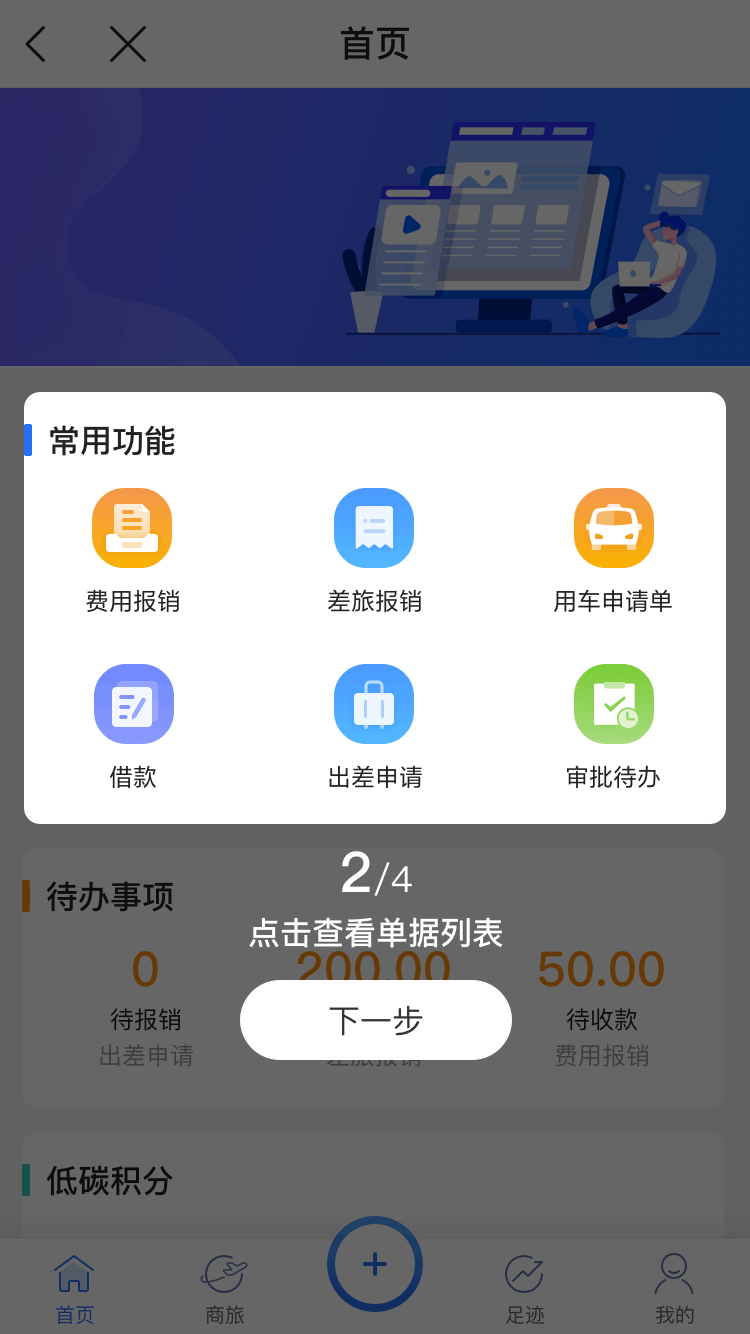Switch to the 商旅 tab
This screenshot has width=750, height=1334.
[225, 1288]
